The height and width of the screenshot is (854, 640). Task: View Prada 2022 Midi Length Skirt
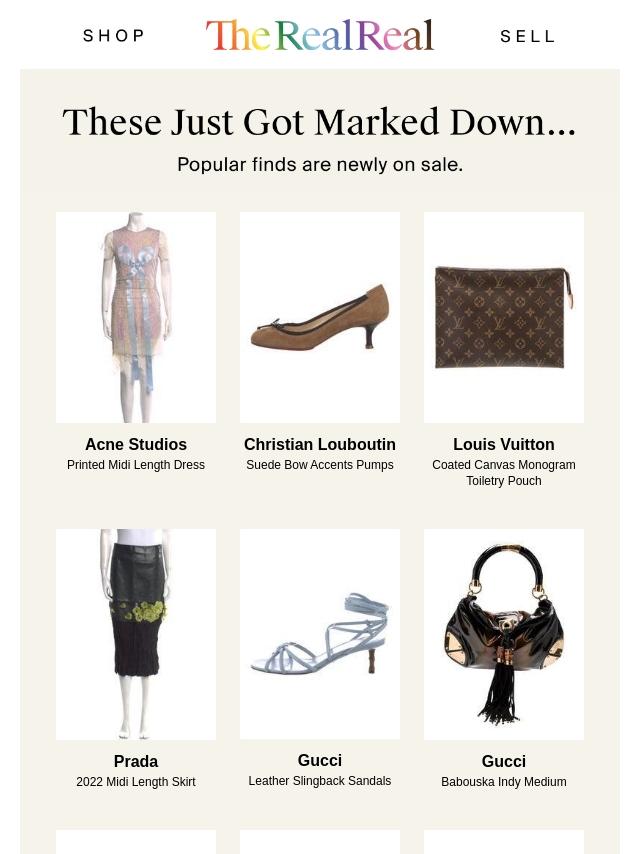tap(136, 634)
